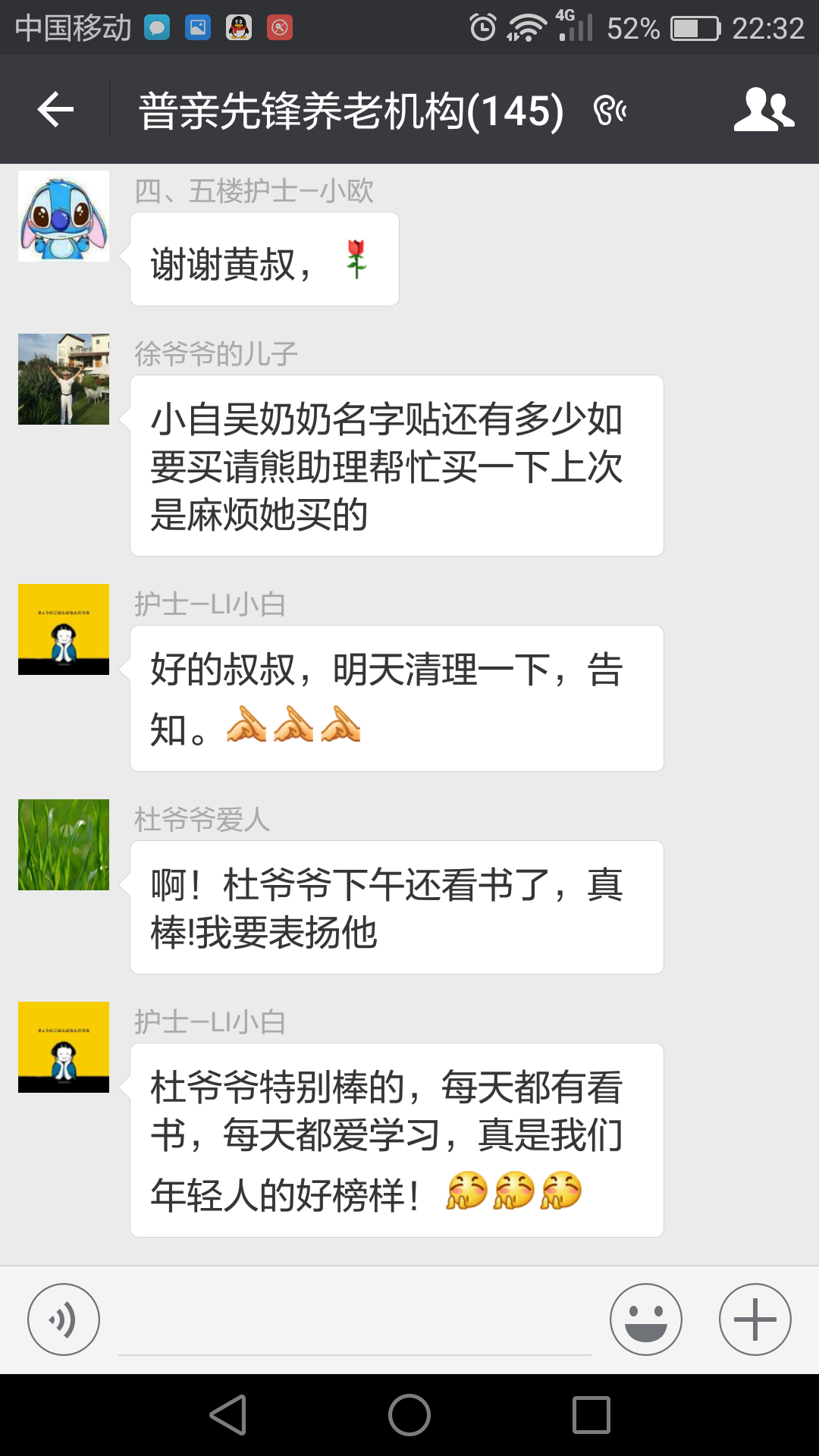Open 杜爷爷爱人's avatar profile
This screenshot has width=819, height=1456.
[64, 845]
